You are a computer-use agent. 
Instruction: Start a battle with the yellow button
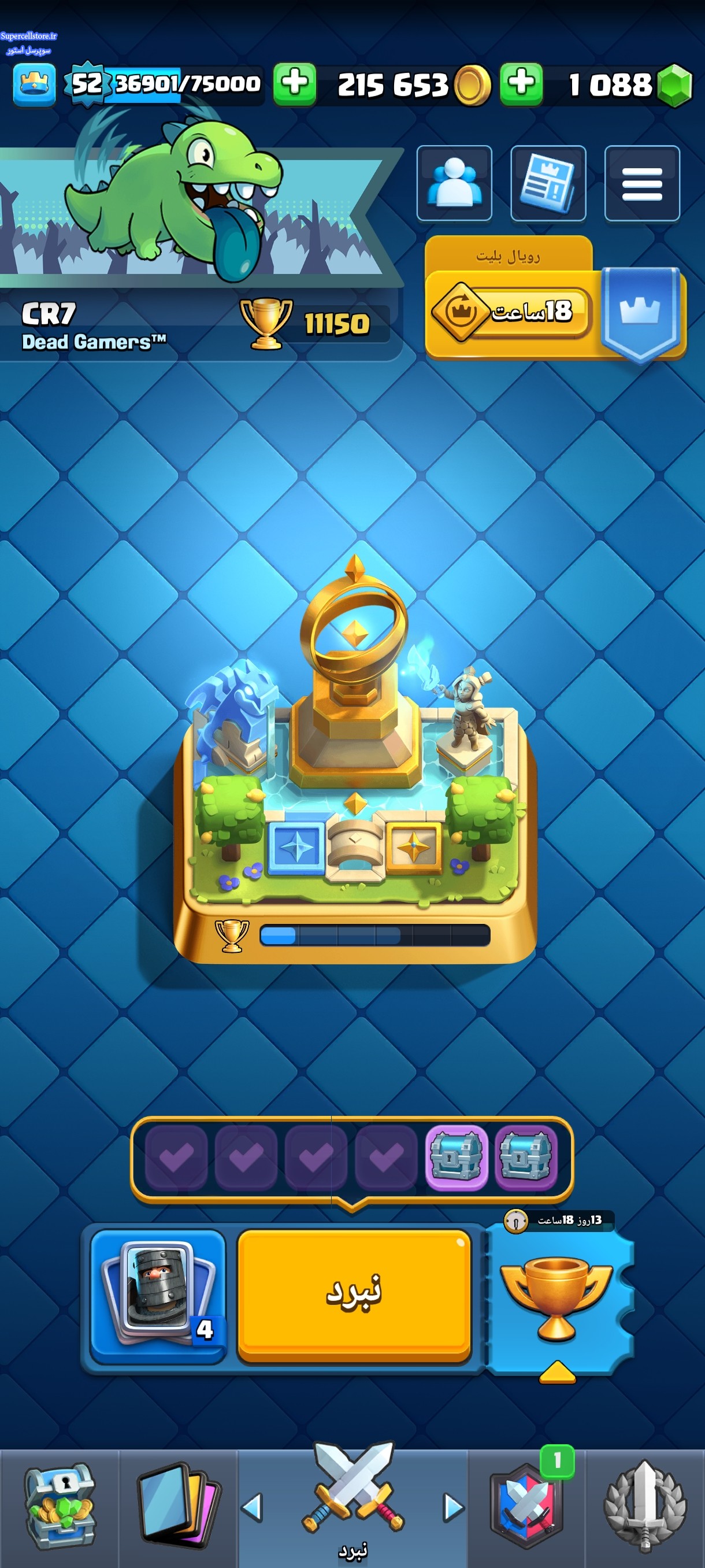354,1295
